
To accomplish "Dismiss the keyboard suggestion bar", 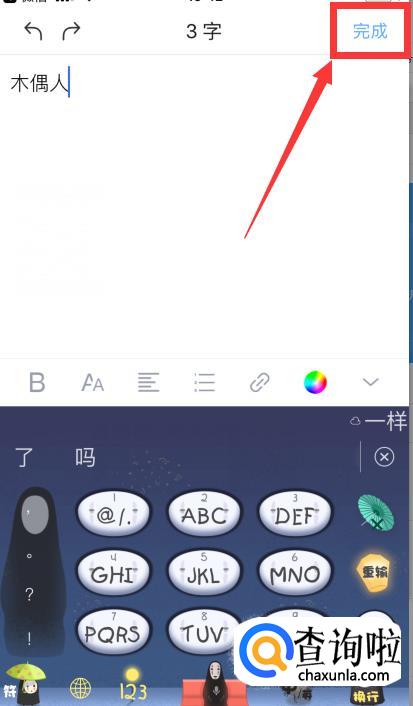I will 384,457.
